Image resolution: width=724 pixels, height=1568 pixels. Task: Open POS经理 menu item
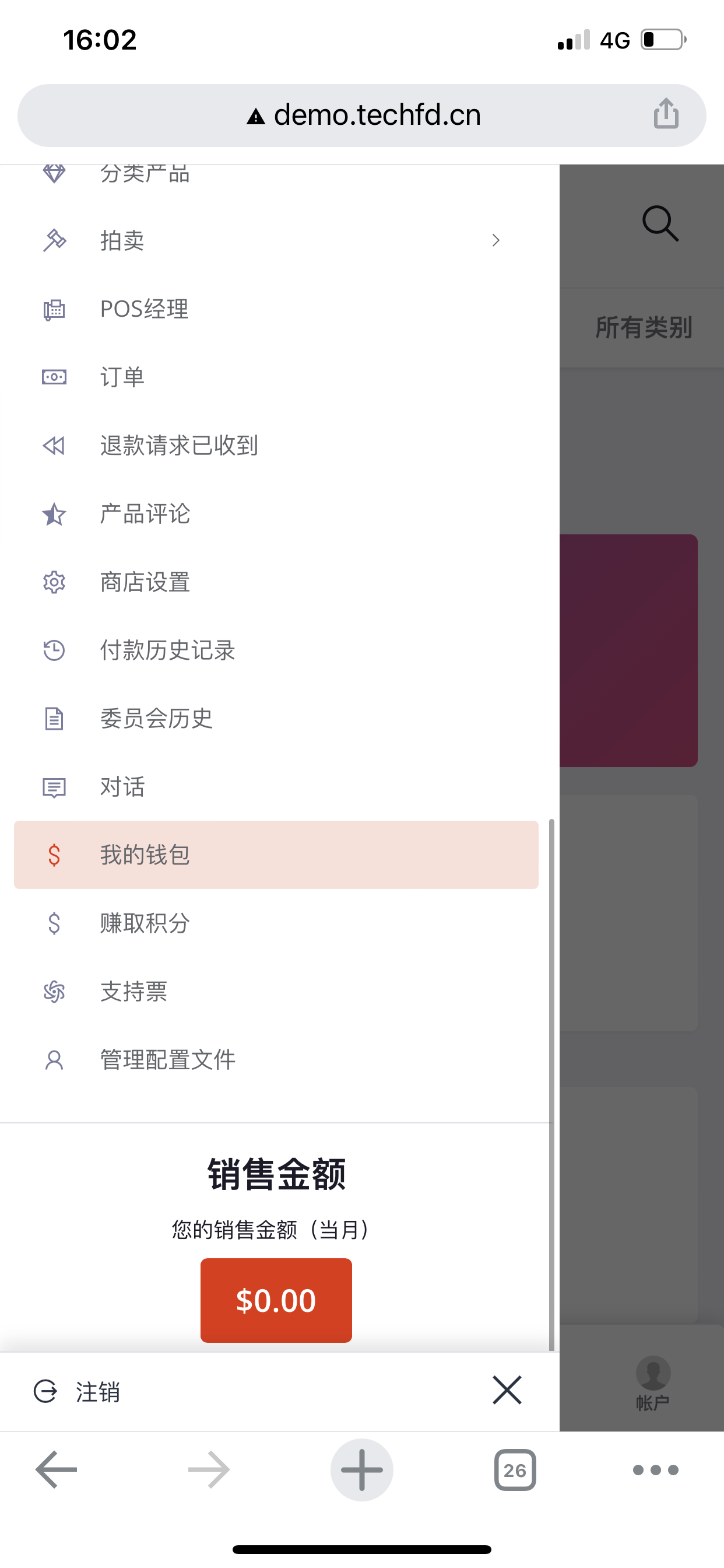point(145,309)
